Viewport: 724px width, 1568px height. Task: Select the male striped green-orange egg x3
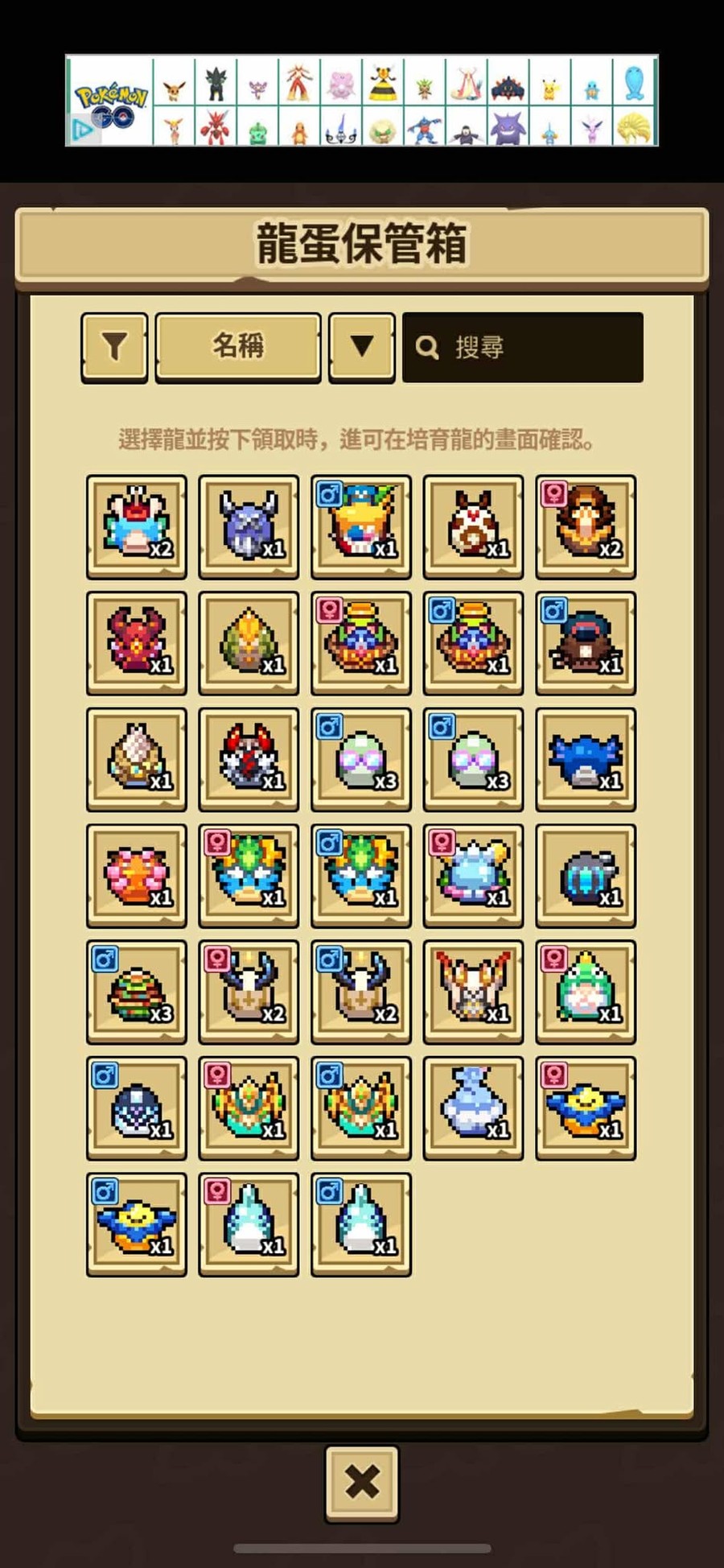(137, 992)
